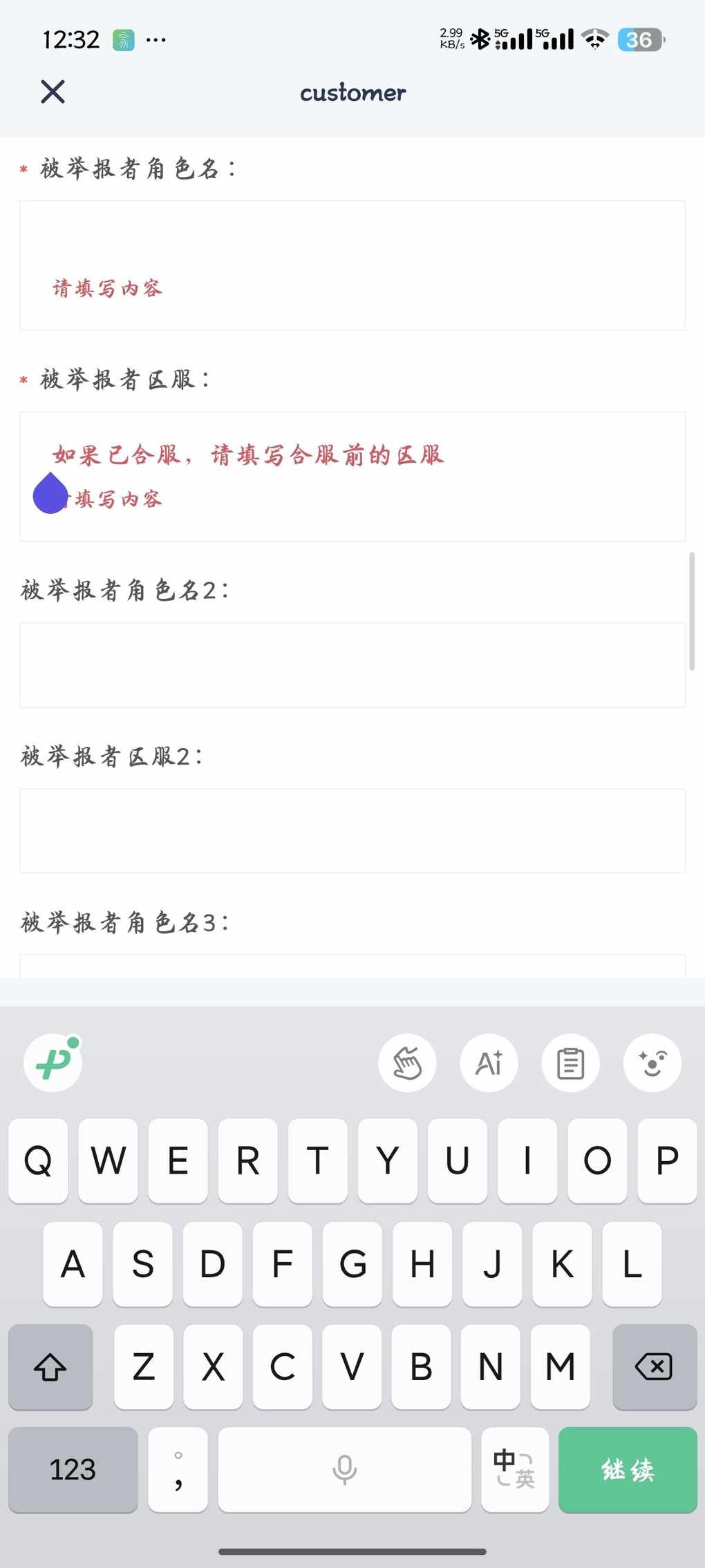
Task: Activate voice input on the space bar
Action: point(344,1469)
